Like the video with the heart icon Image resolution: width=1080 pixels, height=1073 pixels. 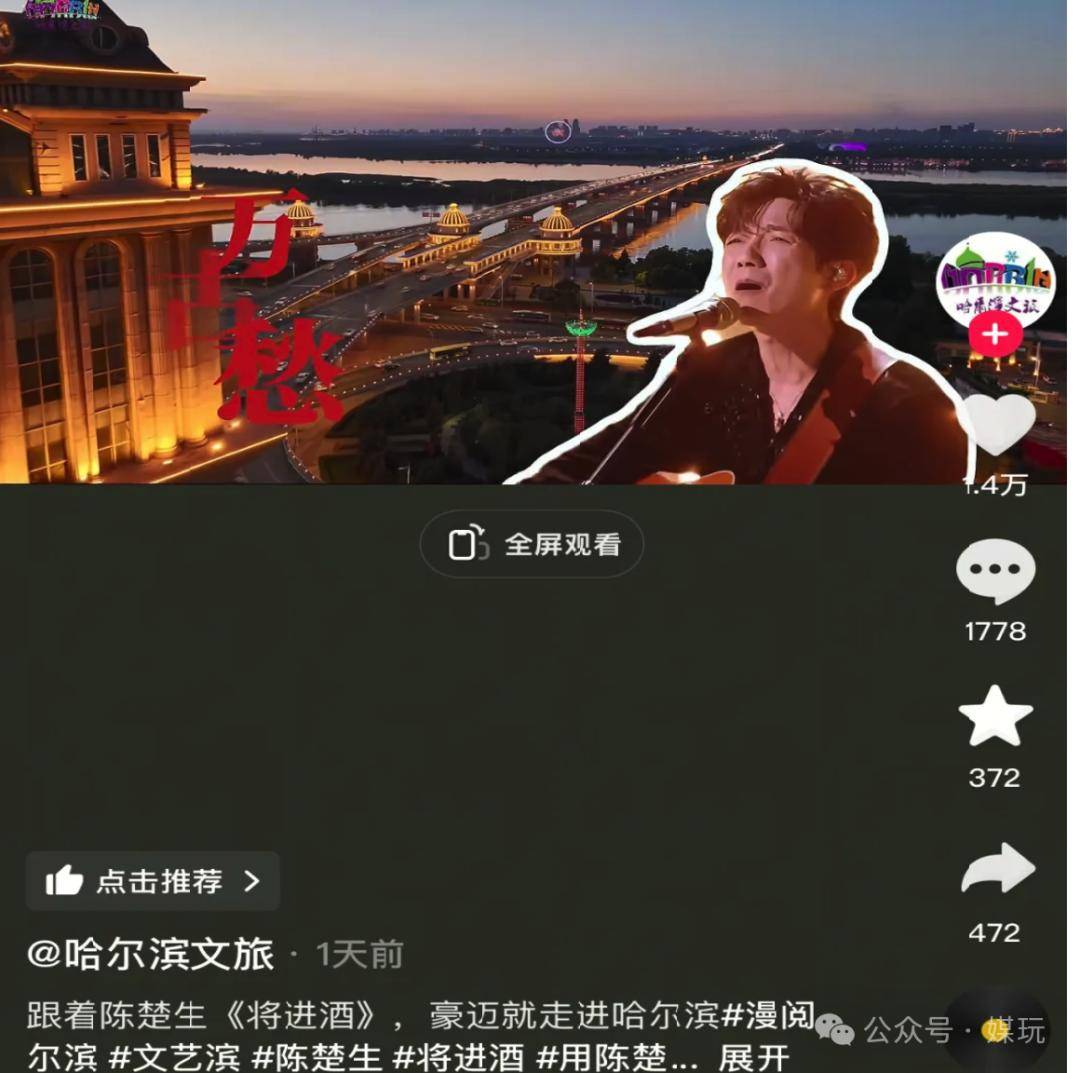995,426
